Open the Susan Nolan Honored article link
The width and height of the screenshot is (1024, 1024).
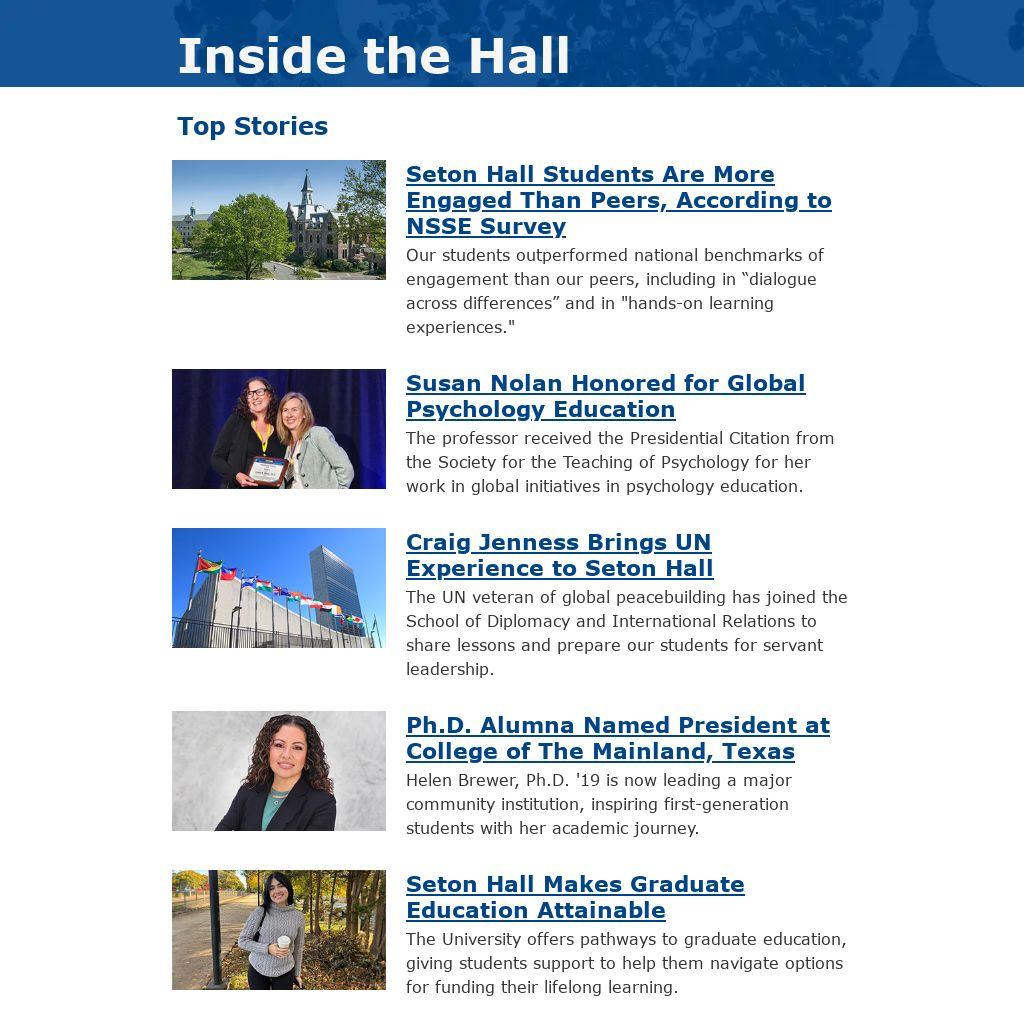(x=605, y=396)
